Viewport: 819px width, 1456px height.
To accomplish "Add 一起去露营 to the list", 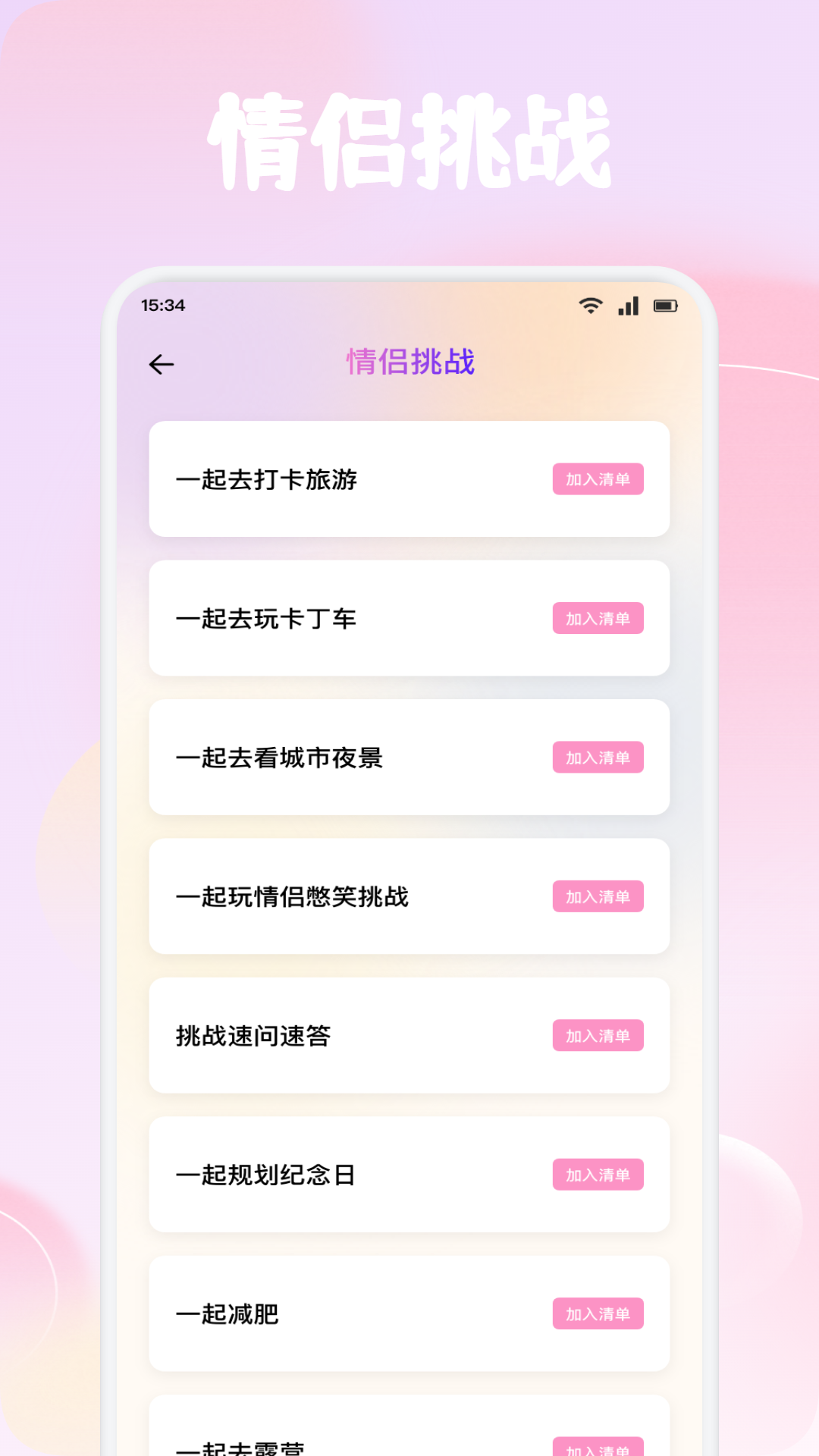I will (598, 1445).
